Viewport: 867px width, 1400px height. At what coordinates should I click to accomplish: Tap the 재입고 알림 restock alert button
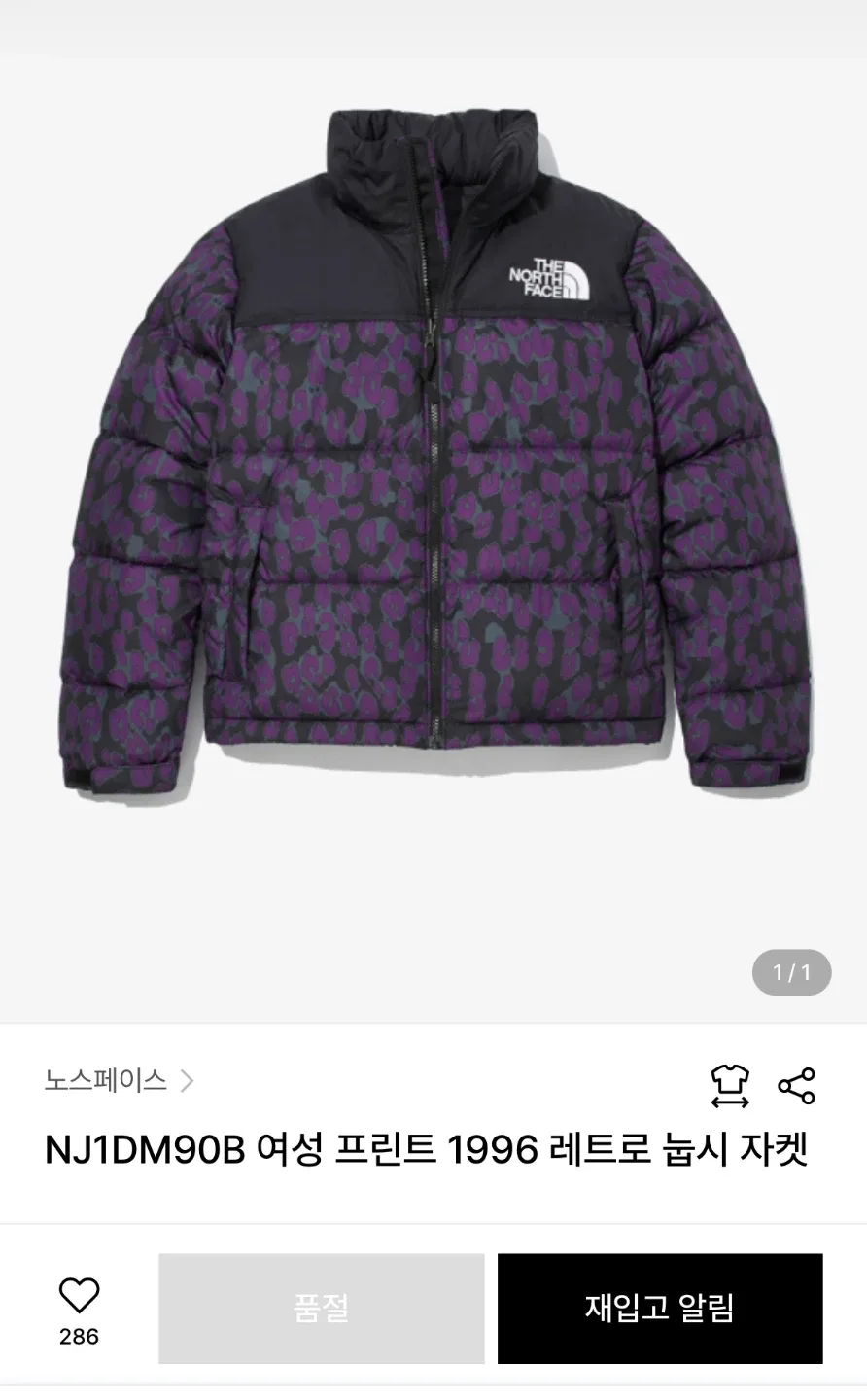[660, 1309]
